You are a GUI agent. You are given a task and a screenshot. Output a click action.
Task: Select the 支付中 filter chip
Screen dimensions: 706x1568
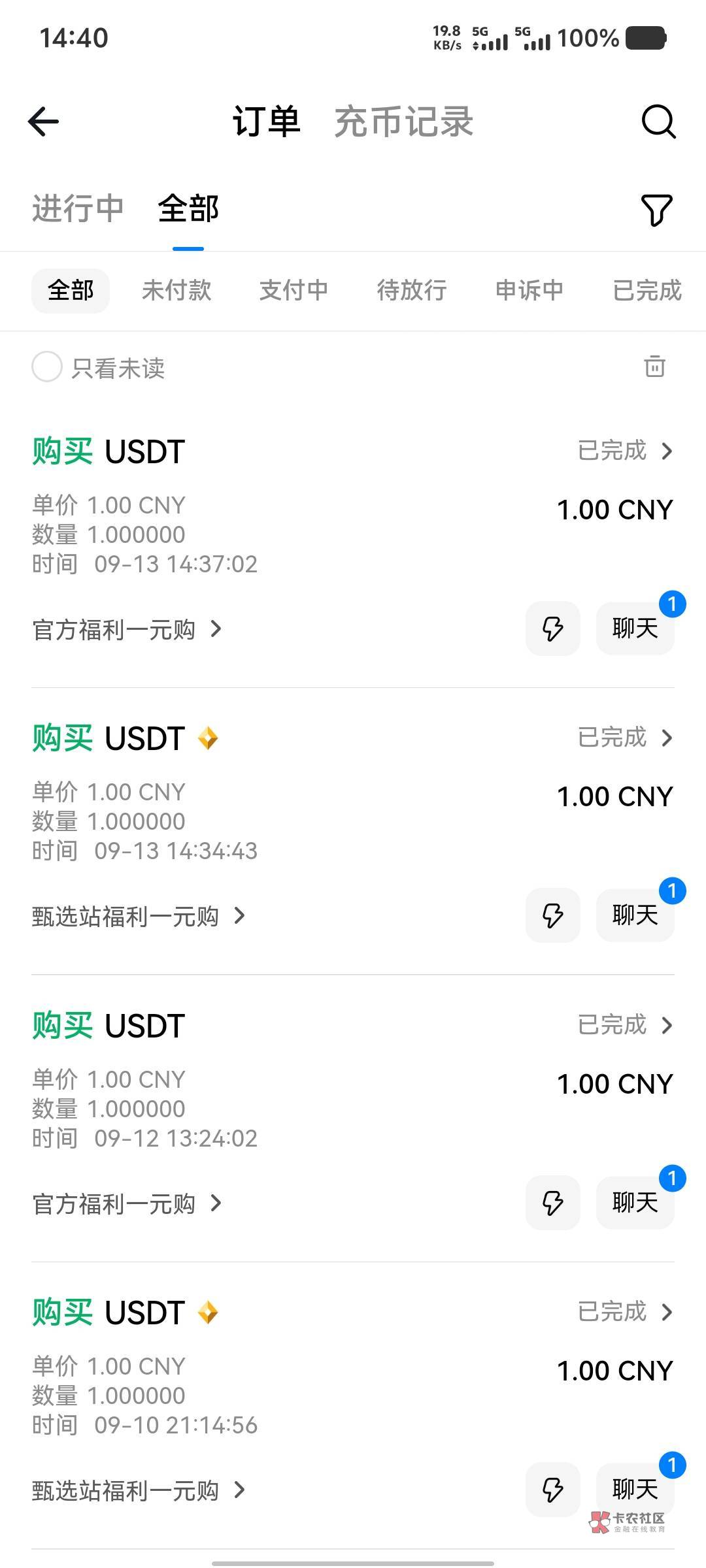294,290
